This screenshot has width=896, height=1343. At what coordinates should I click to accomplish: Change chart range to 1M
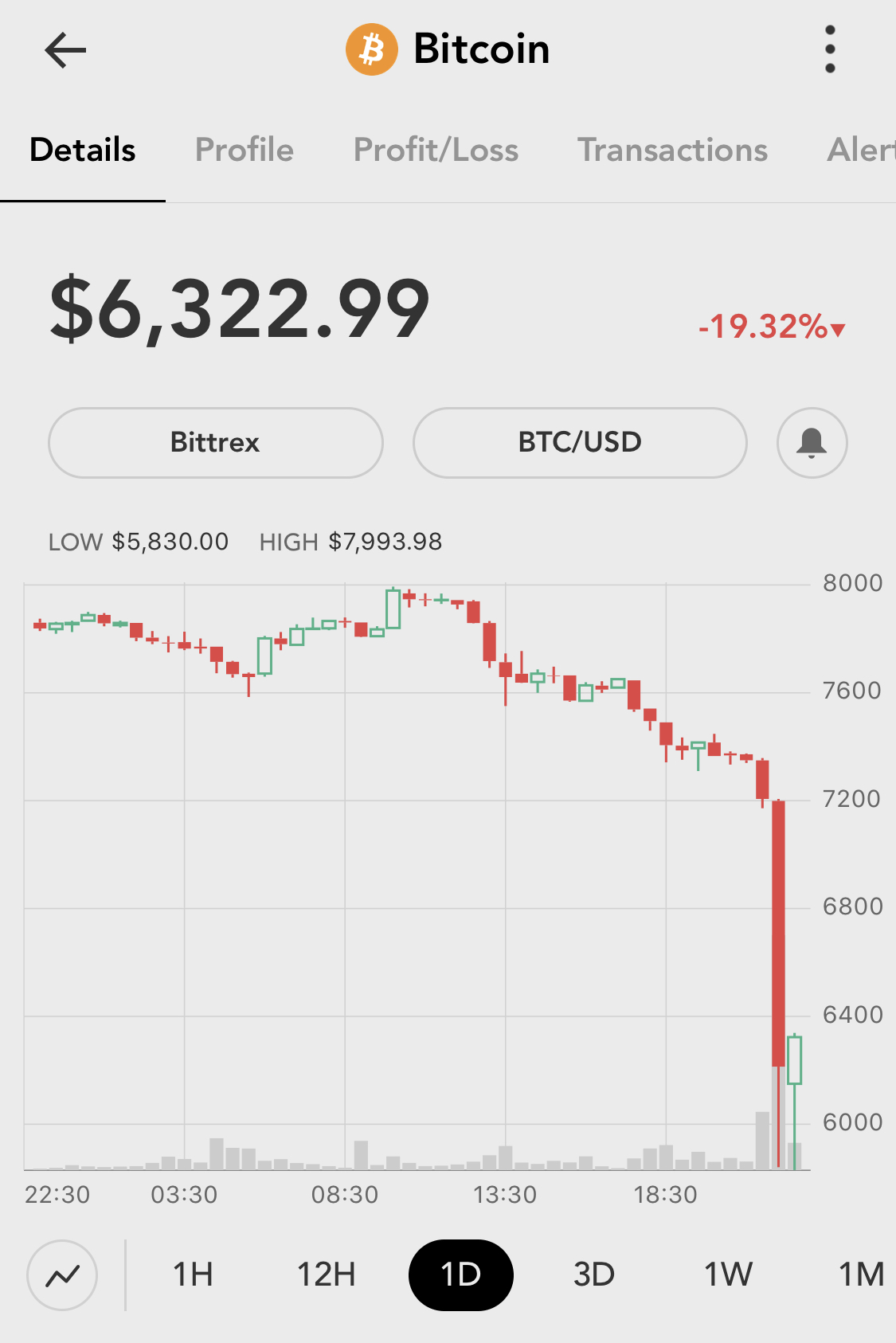[862, 1274]
